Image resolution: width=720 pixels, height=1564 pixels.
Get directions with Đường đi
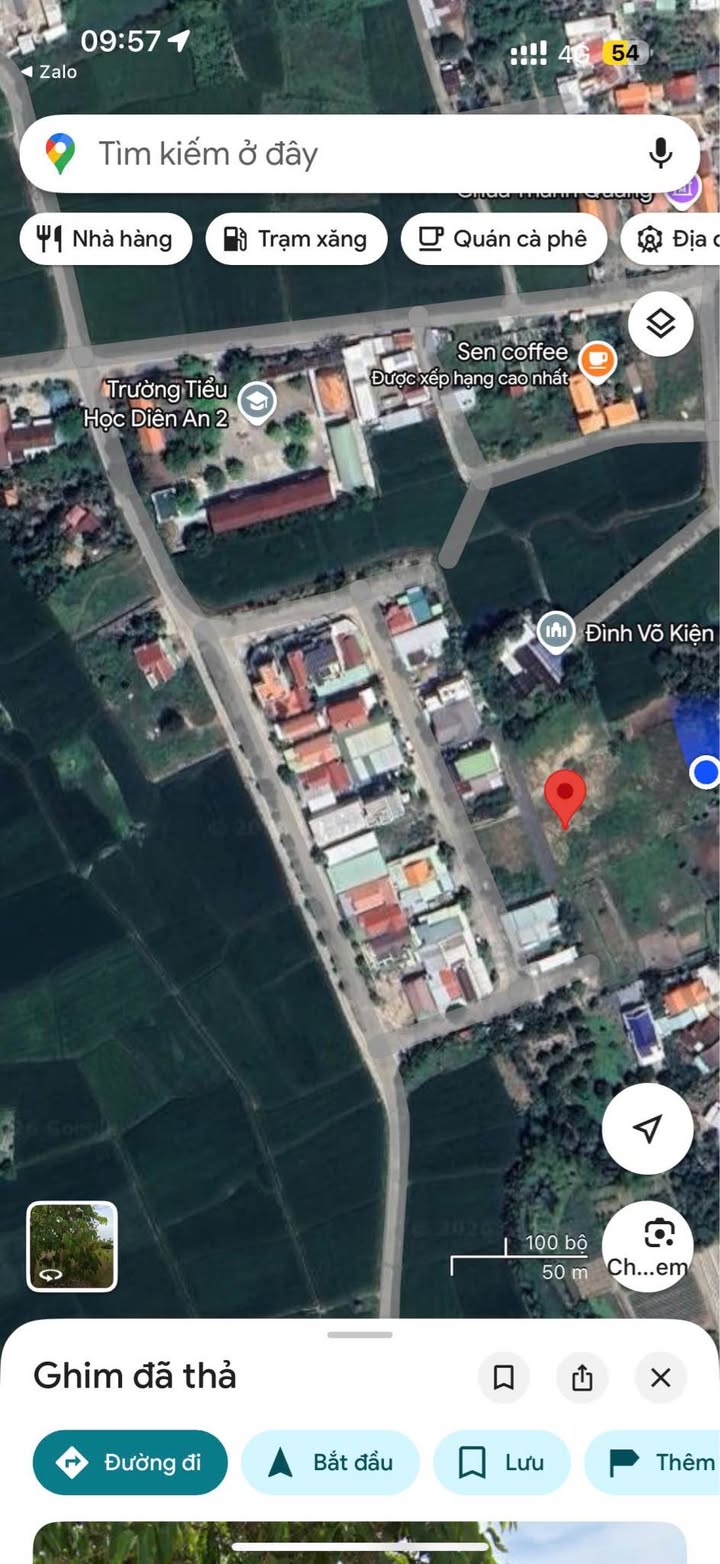point(130,1462)
